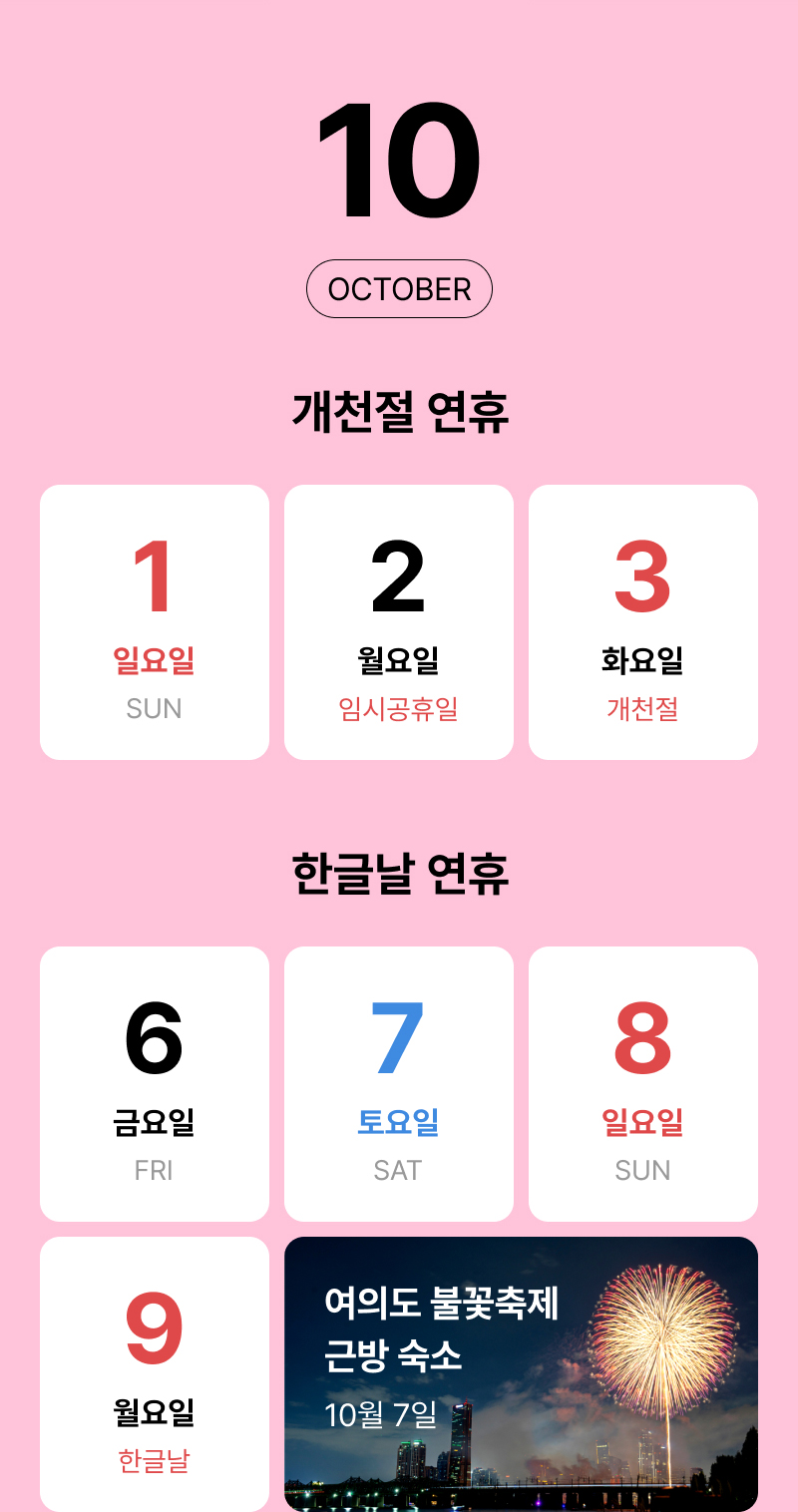Select the October 2 임시공휴일 card
Screen dimensions: 798x1512
(x=399, y=622)
